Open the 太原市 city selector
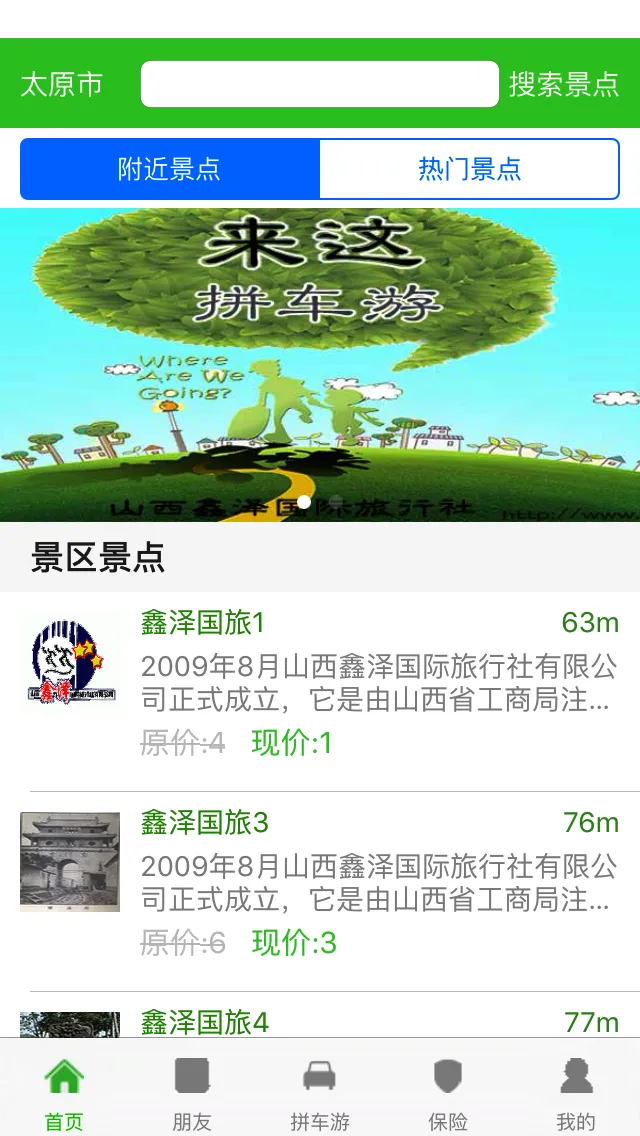This screenshot has height=1136, width=640. coord(62,84)
